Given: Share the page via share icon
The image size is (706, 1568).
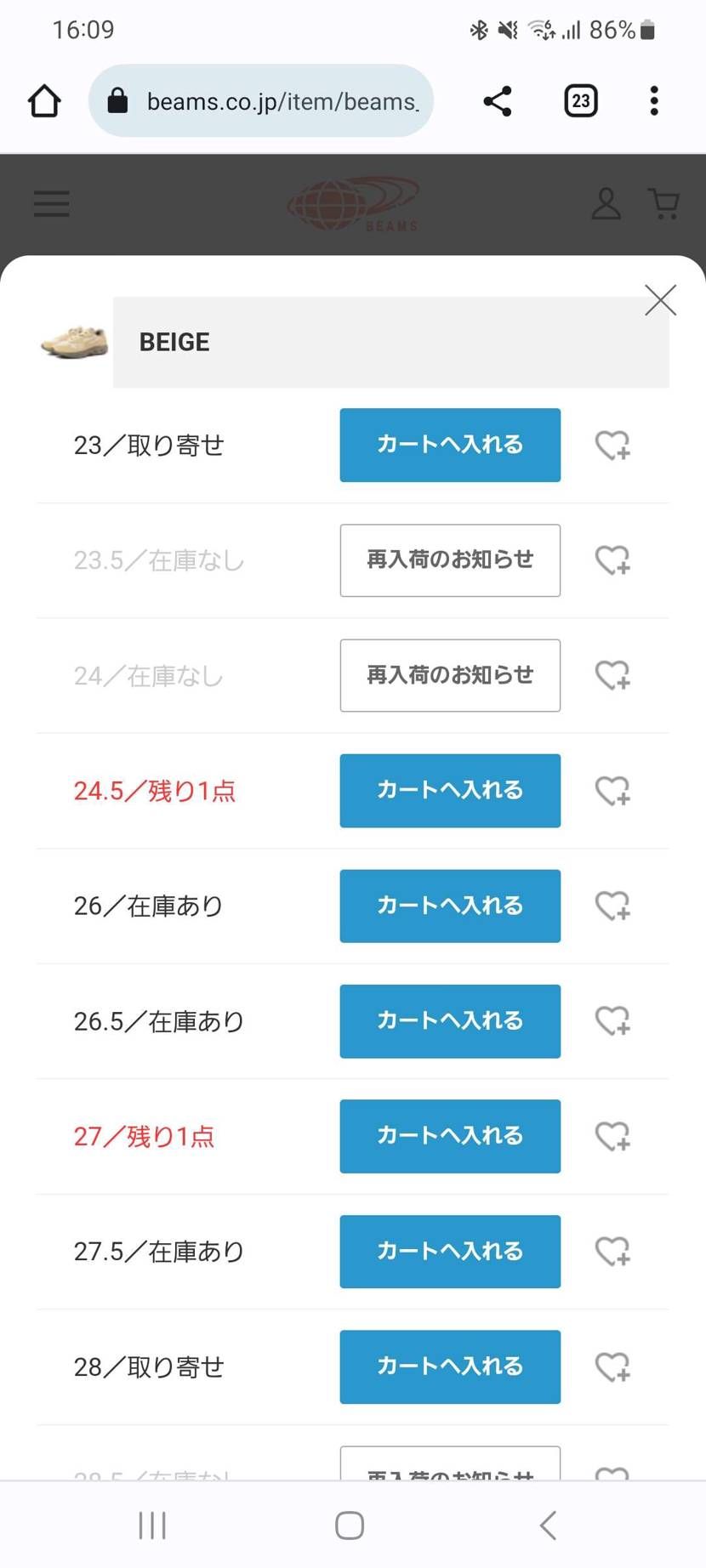Looking at the screenshot, I should (497, 100).
